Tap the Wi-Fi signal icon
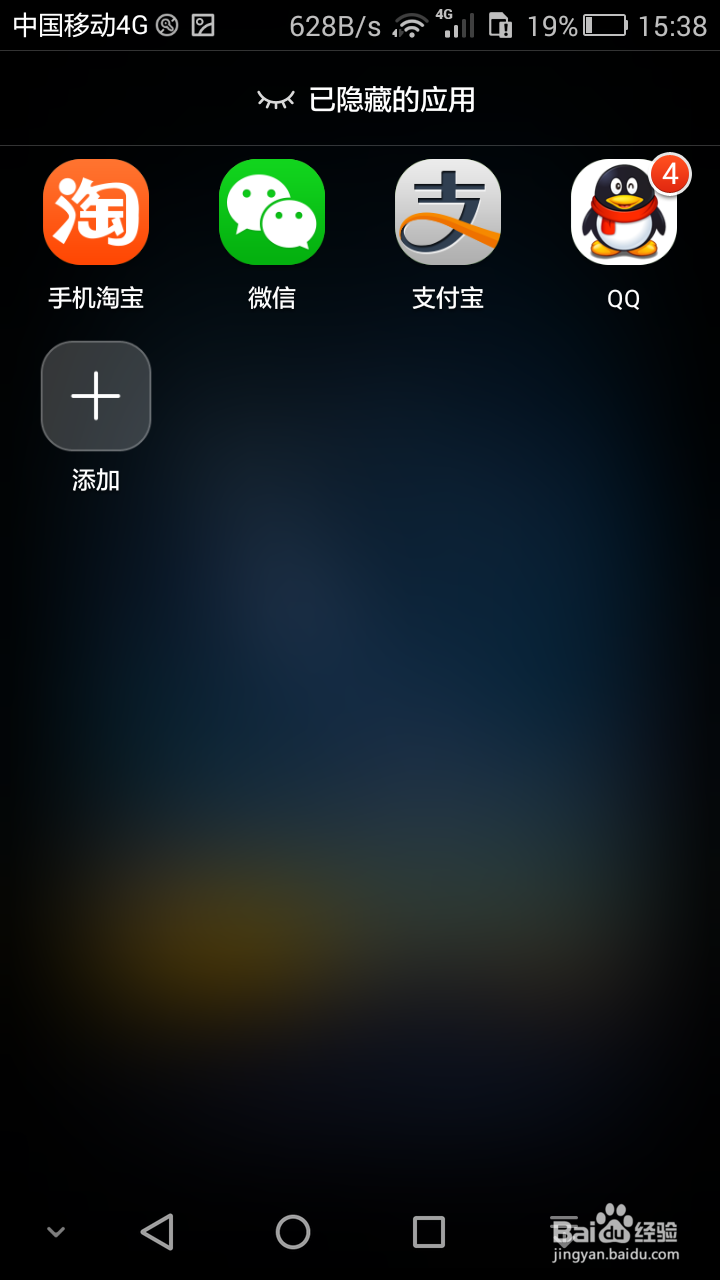The width and height of the screenshot is (720, 1280). pos(413,25)
